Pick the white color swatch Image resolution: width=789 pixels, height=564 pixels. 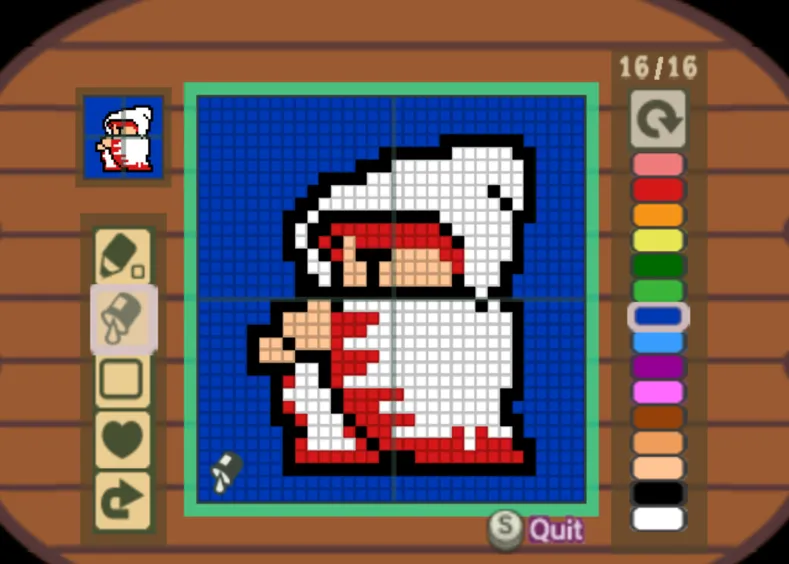(x=658, y=518)
